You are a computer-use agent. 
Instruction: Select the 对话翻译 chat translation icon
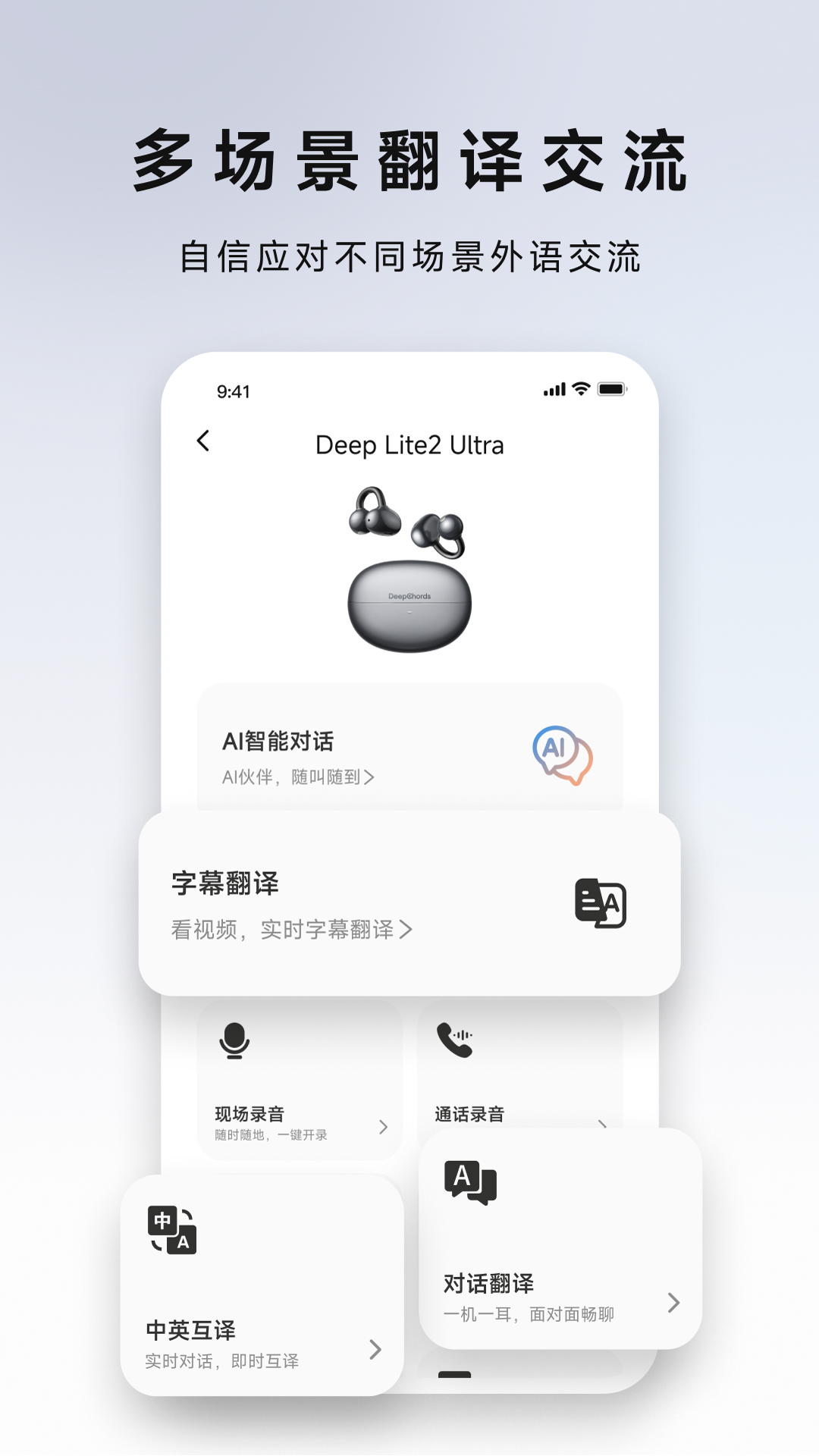click(x=470, y=1181)
